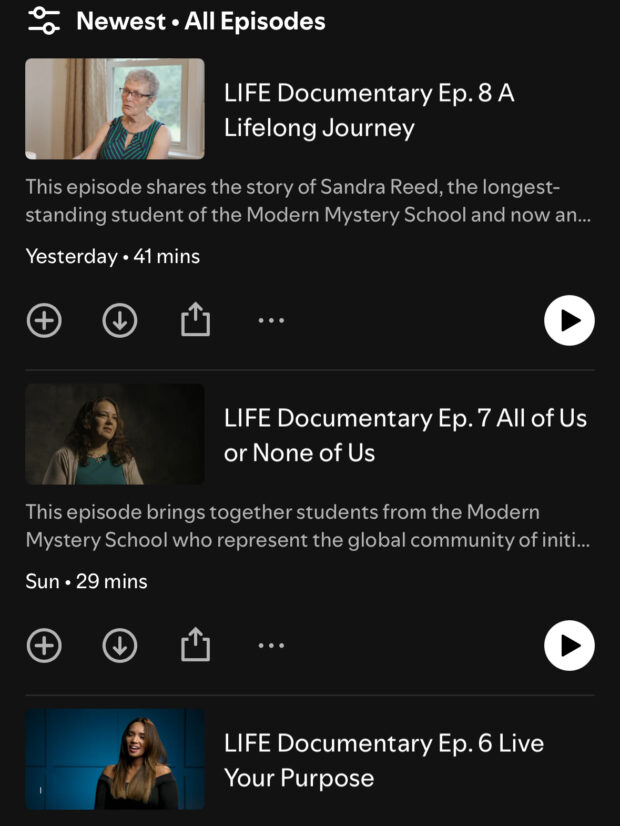Share Ep. 8 A Lifelong Journey
The width and height of the screenshot is (620, 826).
point(196,321)
